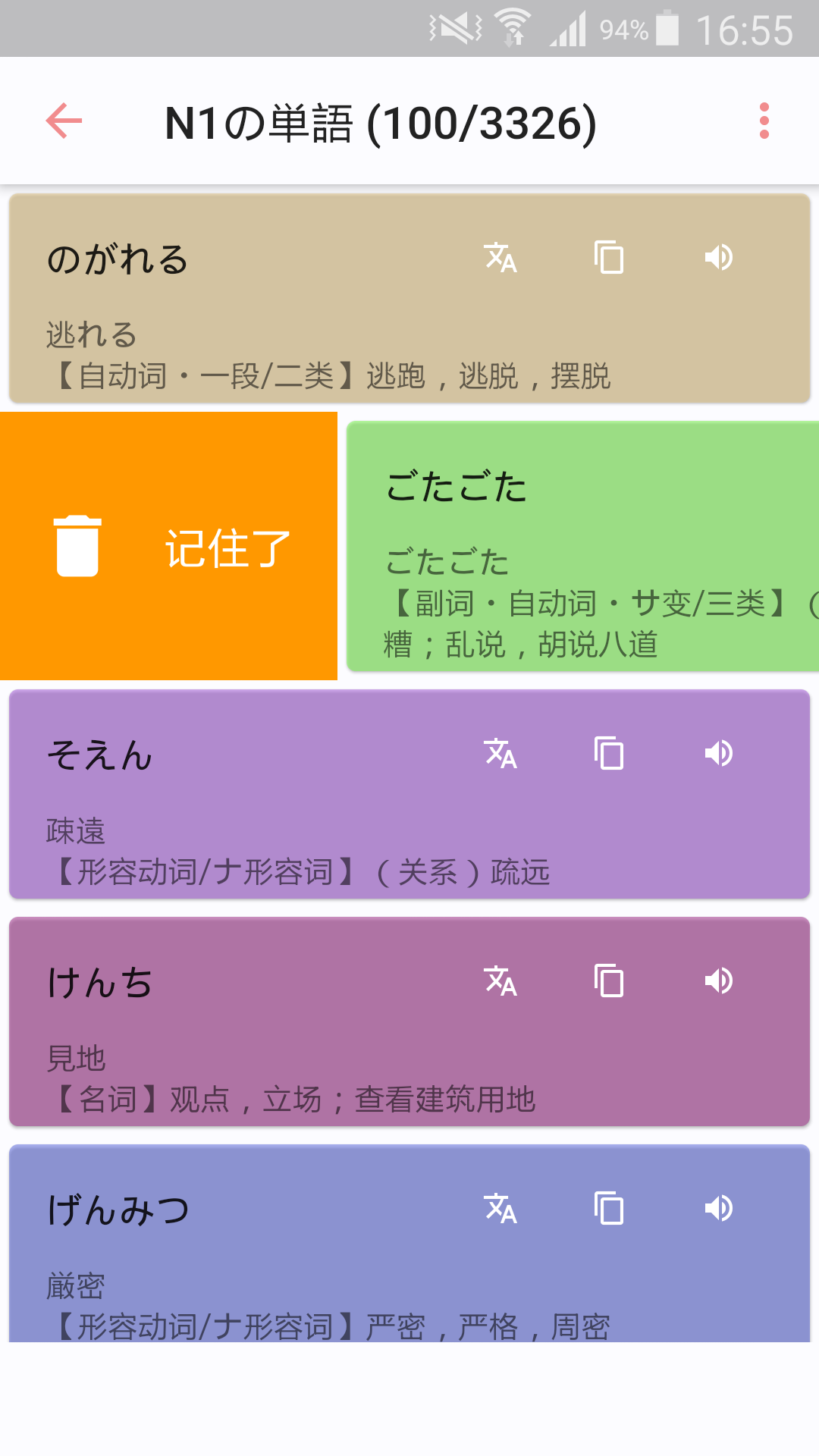Copy the word けんち
This screenshot has height=1456, width=819.
(x=609, y=981)
